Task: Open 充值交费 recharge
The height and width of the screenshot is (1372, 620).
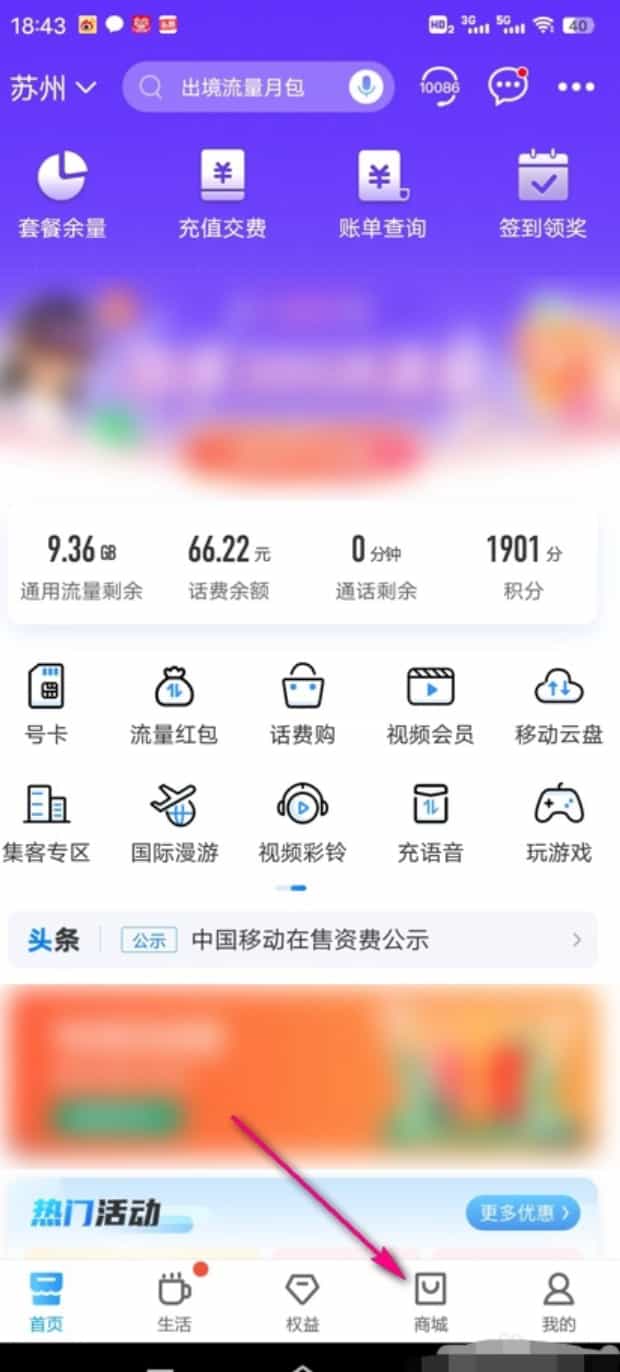Action: (x=222, y=195)
